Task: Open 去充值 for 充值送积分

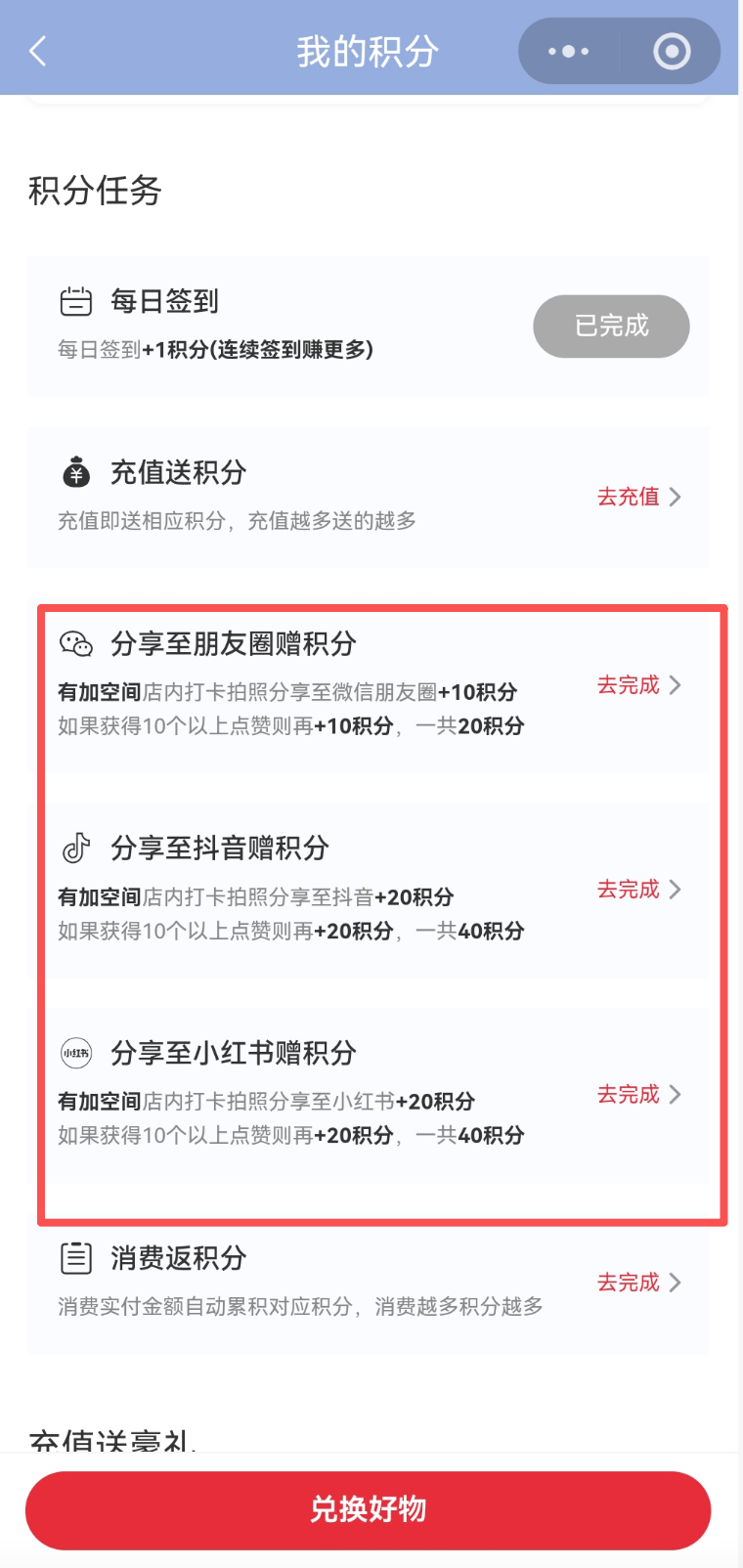Action: (x=638, y=497)
